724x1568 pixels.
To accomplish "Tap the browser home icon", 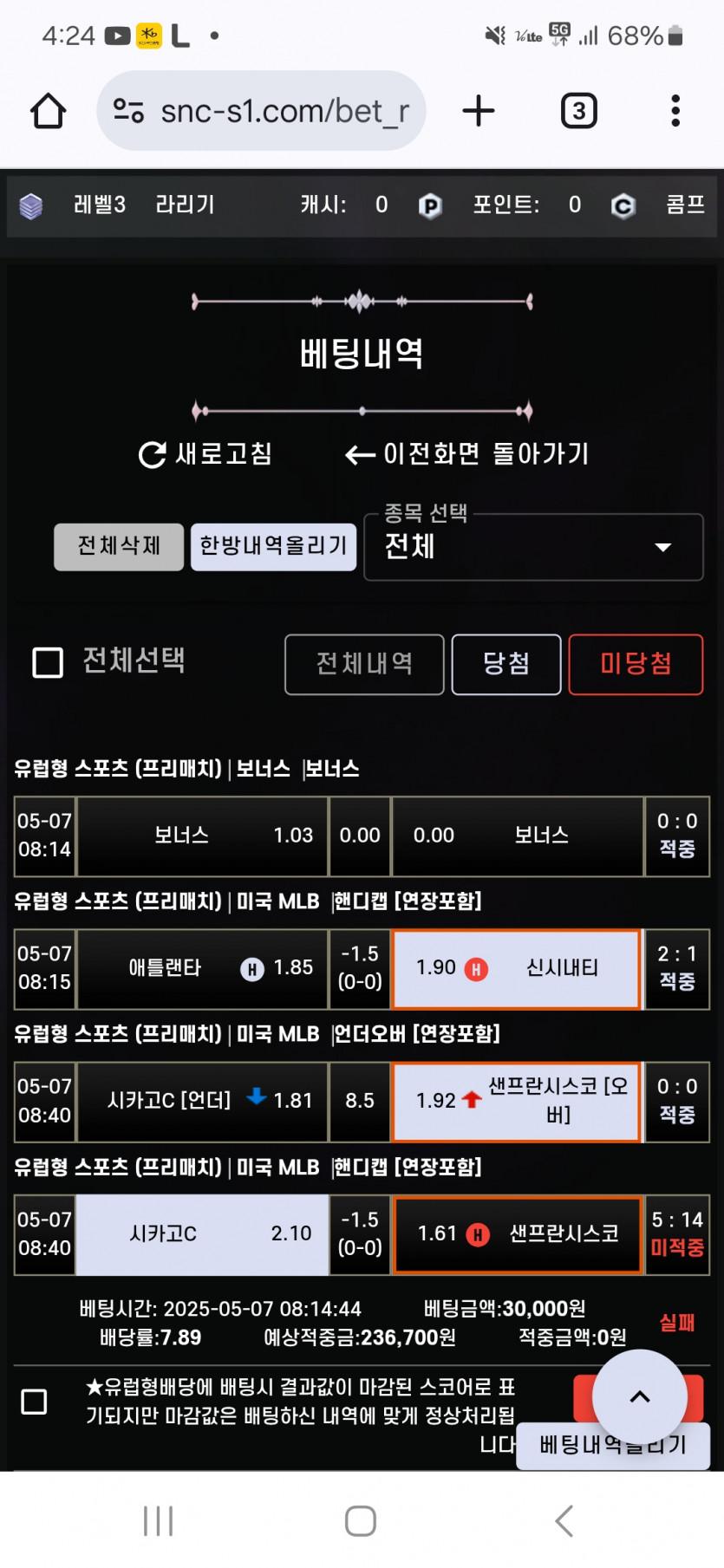I will (49, 111).
